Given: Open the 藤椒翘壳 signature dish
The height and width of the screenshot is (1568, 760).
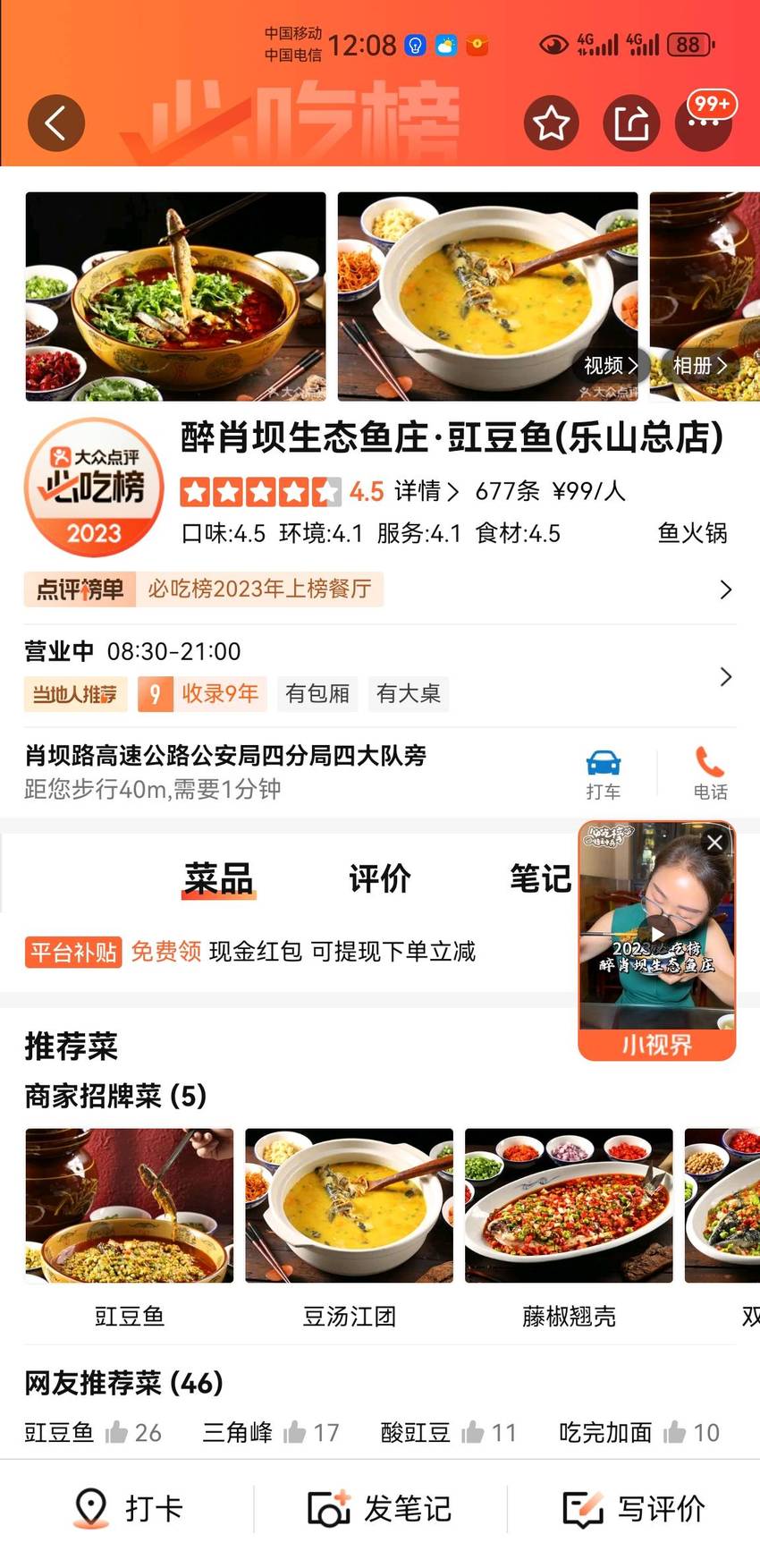Looking at the screenshot, I should (569, 1229).
